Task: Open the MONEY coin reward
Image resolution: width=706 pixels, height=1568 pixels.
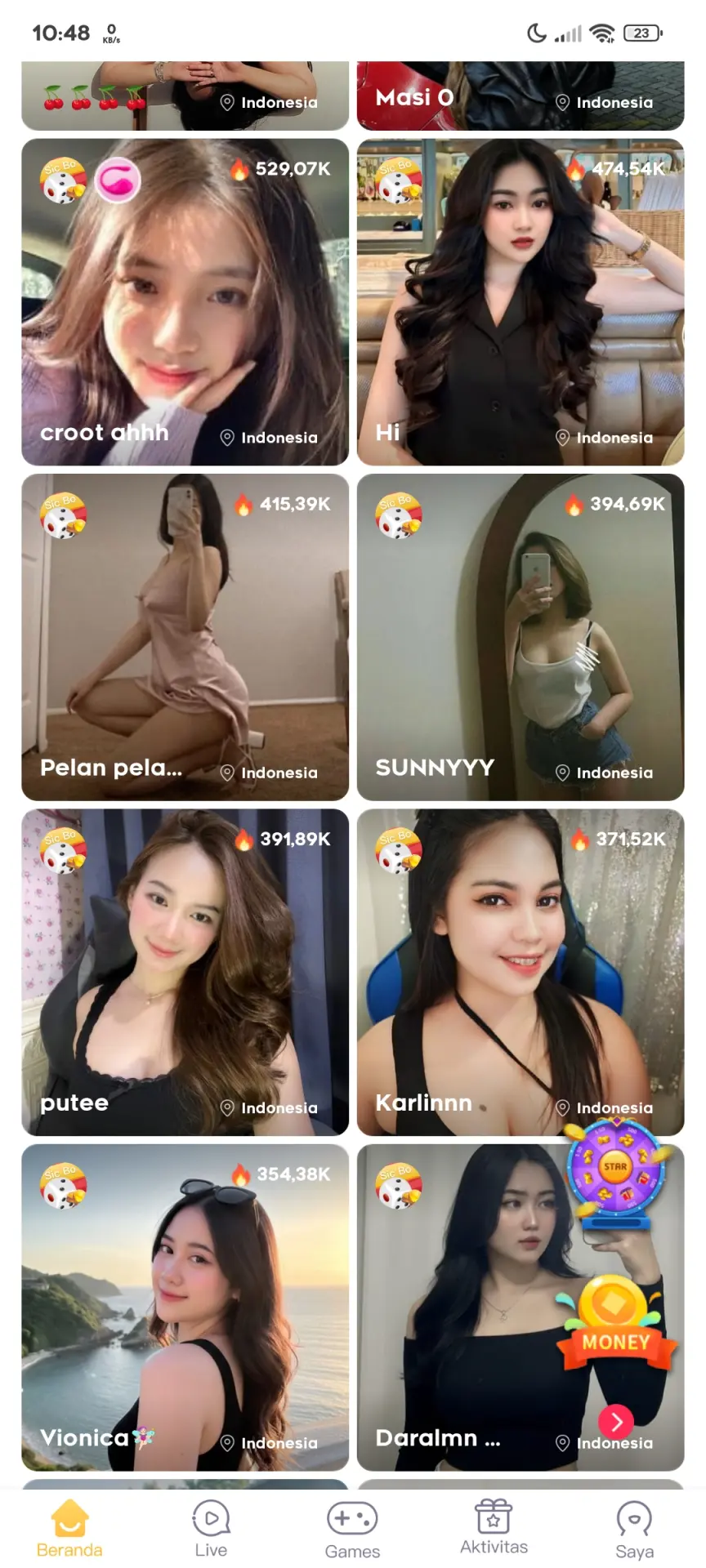Action: 616,1325
